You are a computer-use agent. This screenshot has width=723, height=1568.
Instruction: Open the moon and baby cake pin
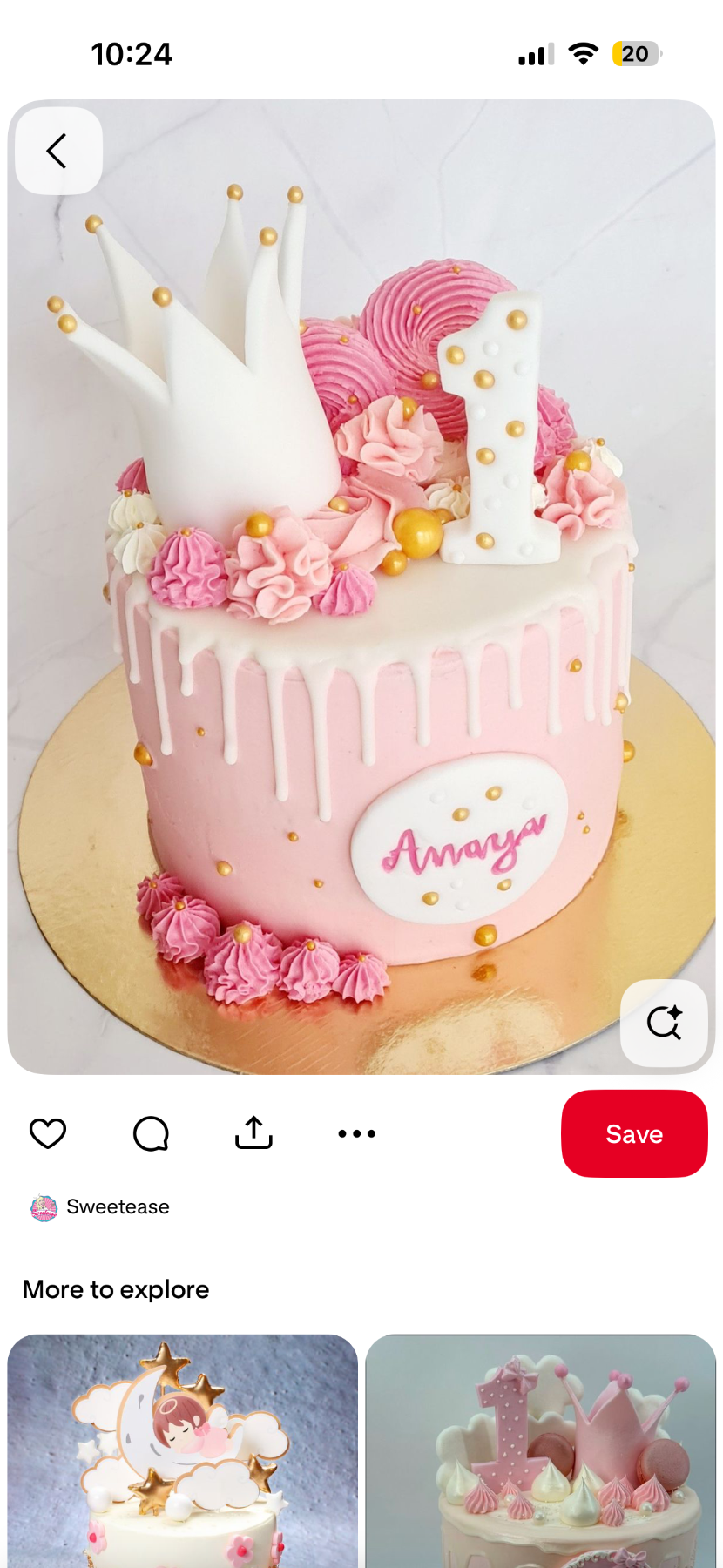pos(182,1450)
